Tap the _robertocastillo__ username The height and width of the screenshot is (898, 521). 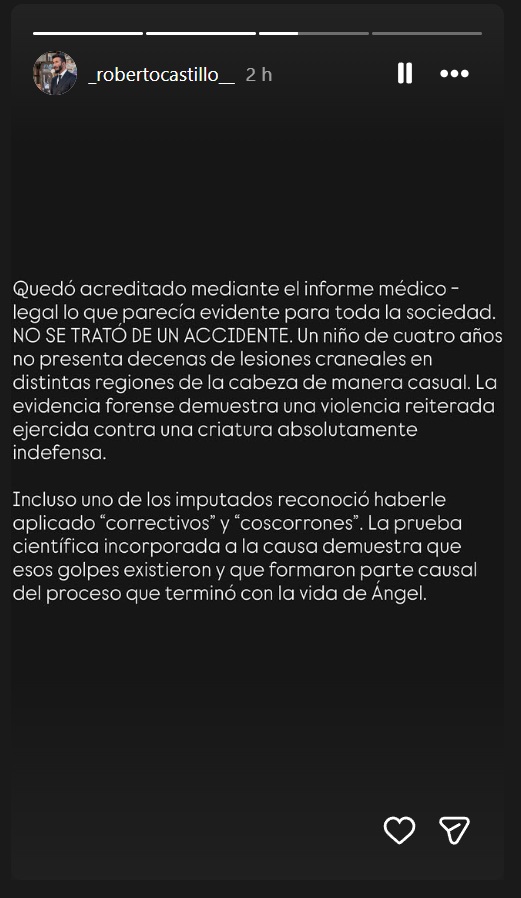point(161,74)
